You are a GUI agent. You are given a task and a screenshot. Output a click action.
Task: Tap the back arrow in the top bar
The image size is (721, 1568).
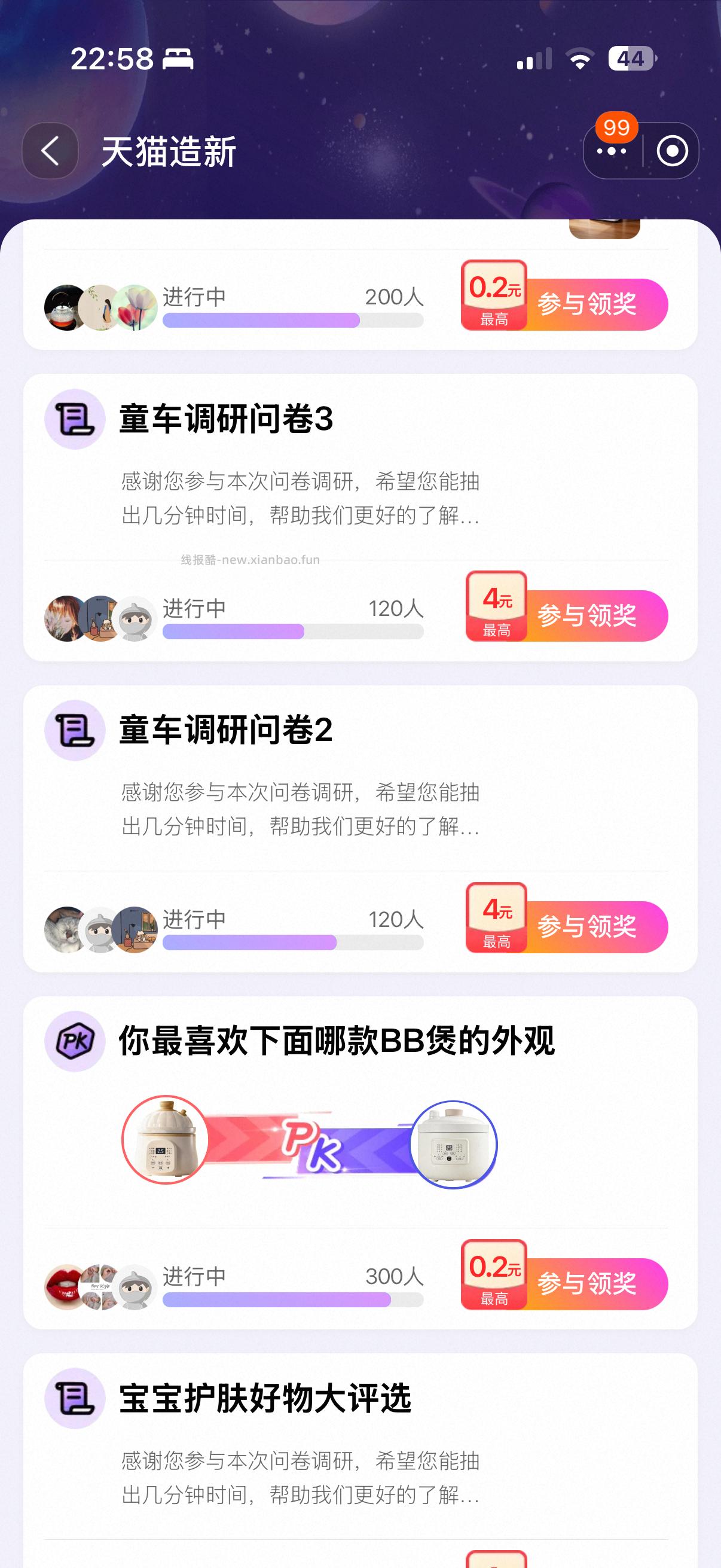click(50, 151)
